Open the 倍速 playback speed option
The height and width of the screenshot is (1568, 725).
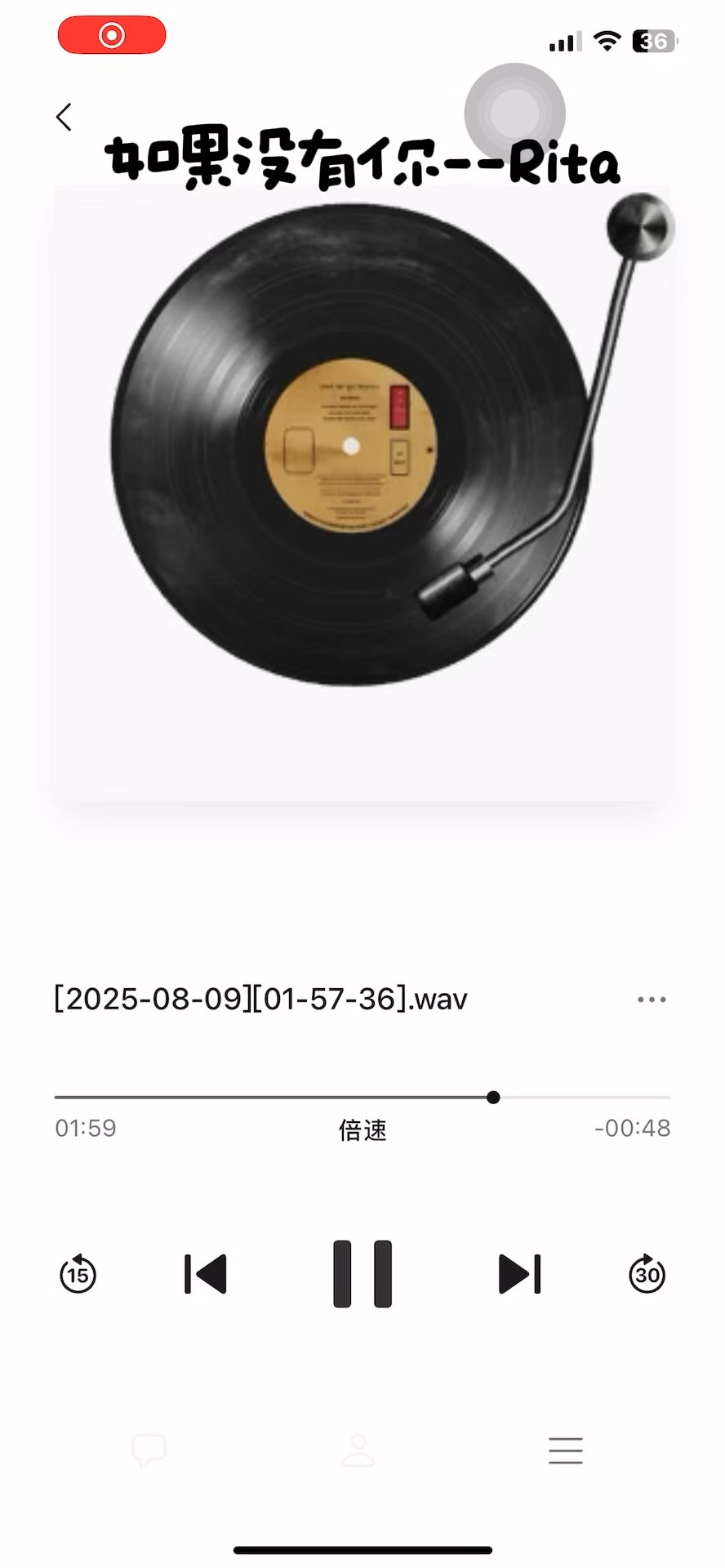click(362, 1130)
